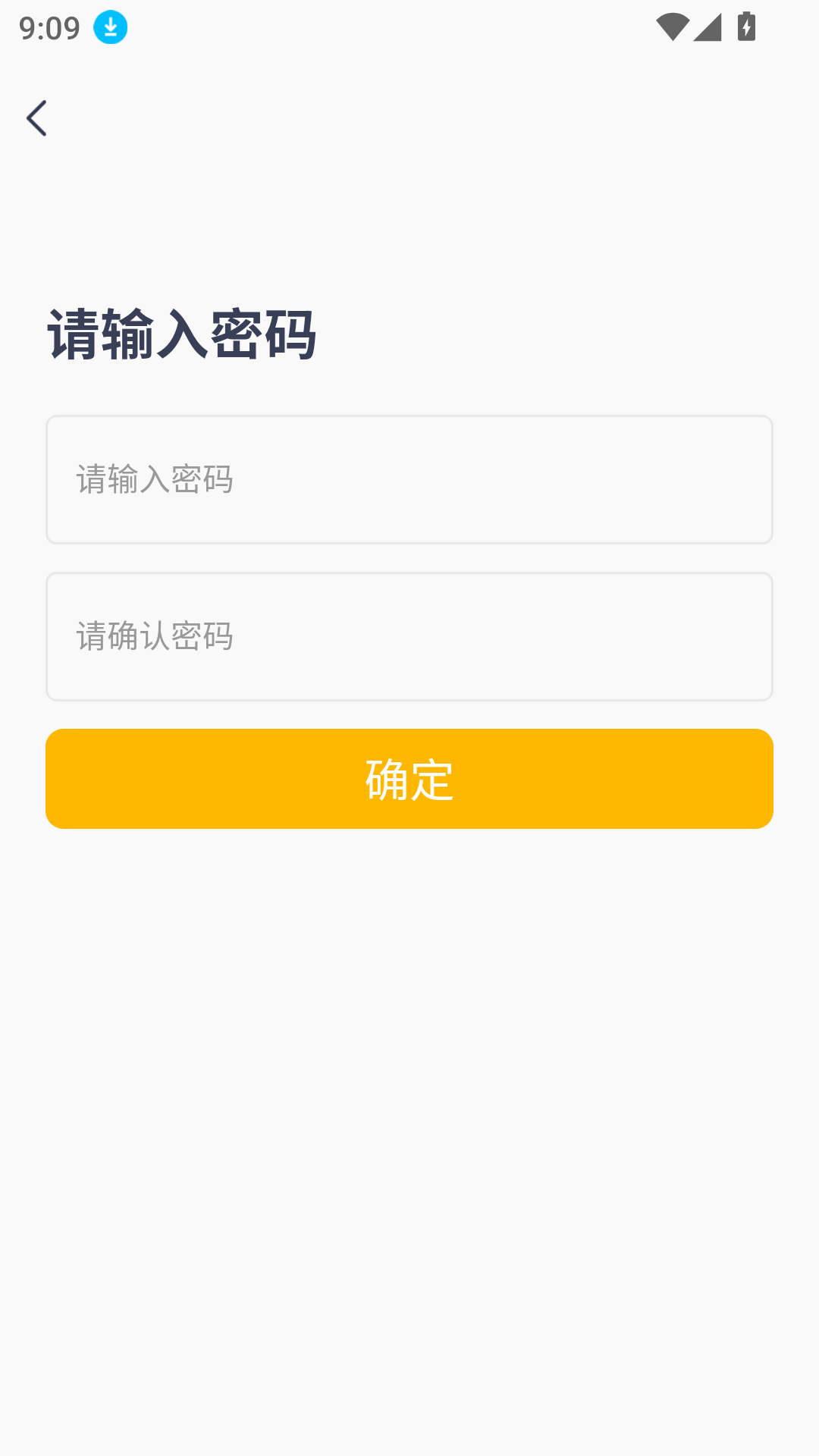
Task: Tap the yellow 确定 button
Action: tap(409, 779)
